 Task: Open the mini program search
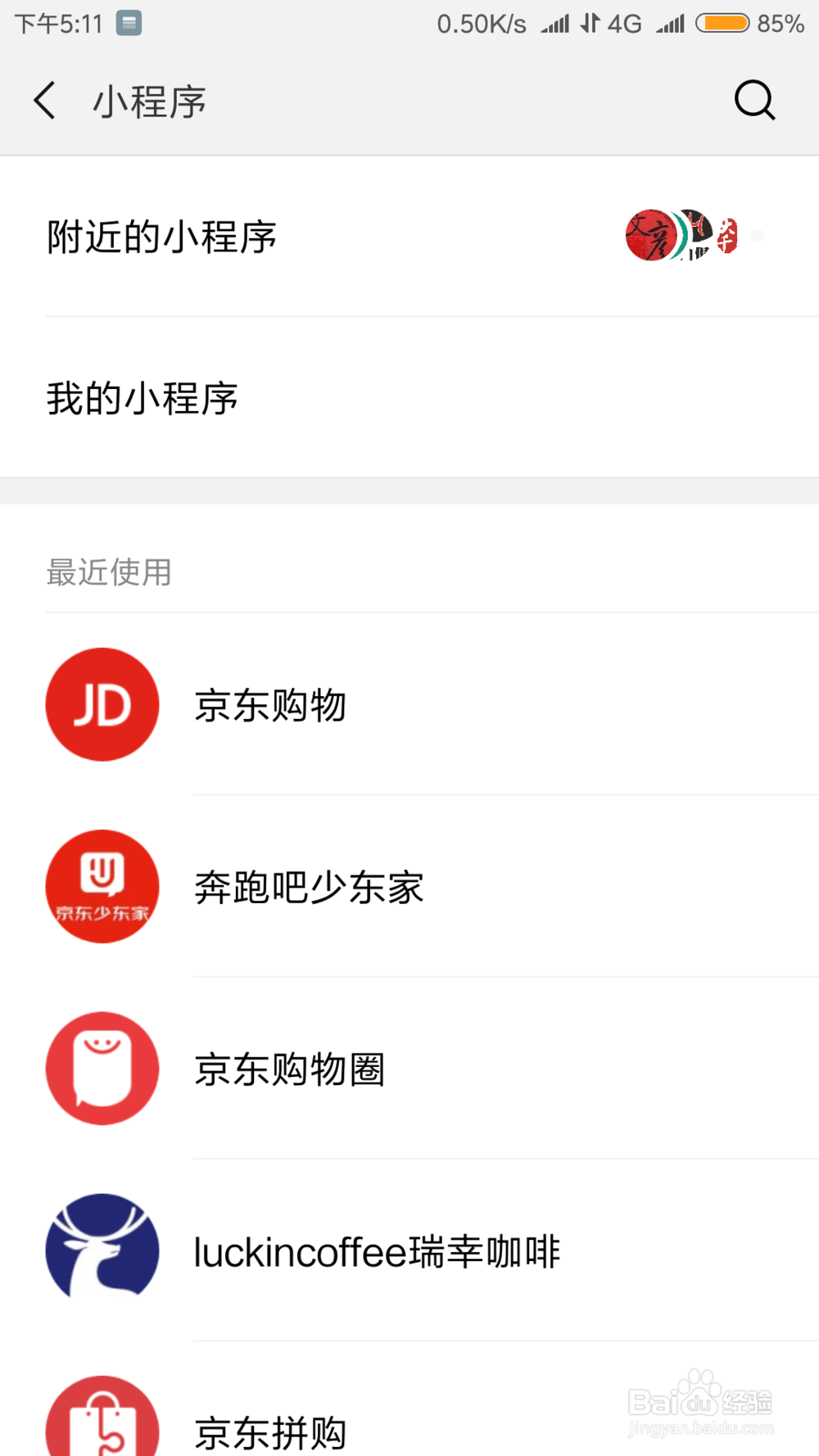pos(754,101)
